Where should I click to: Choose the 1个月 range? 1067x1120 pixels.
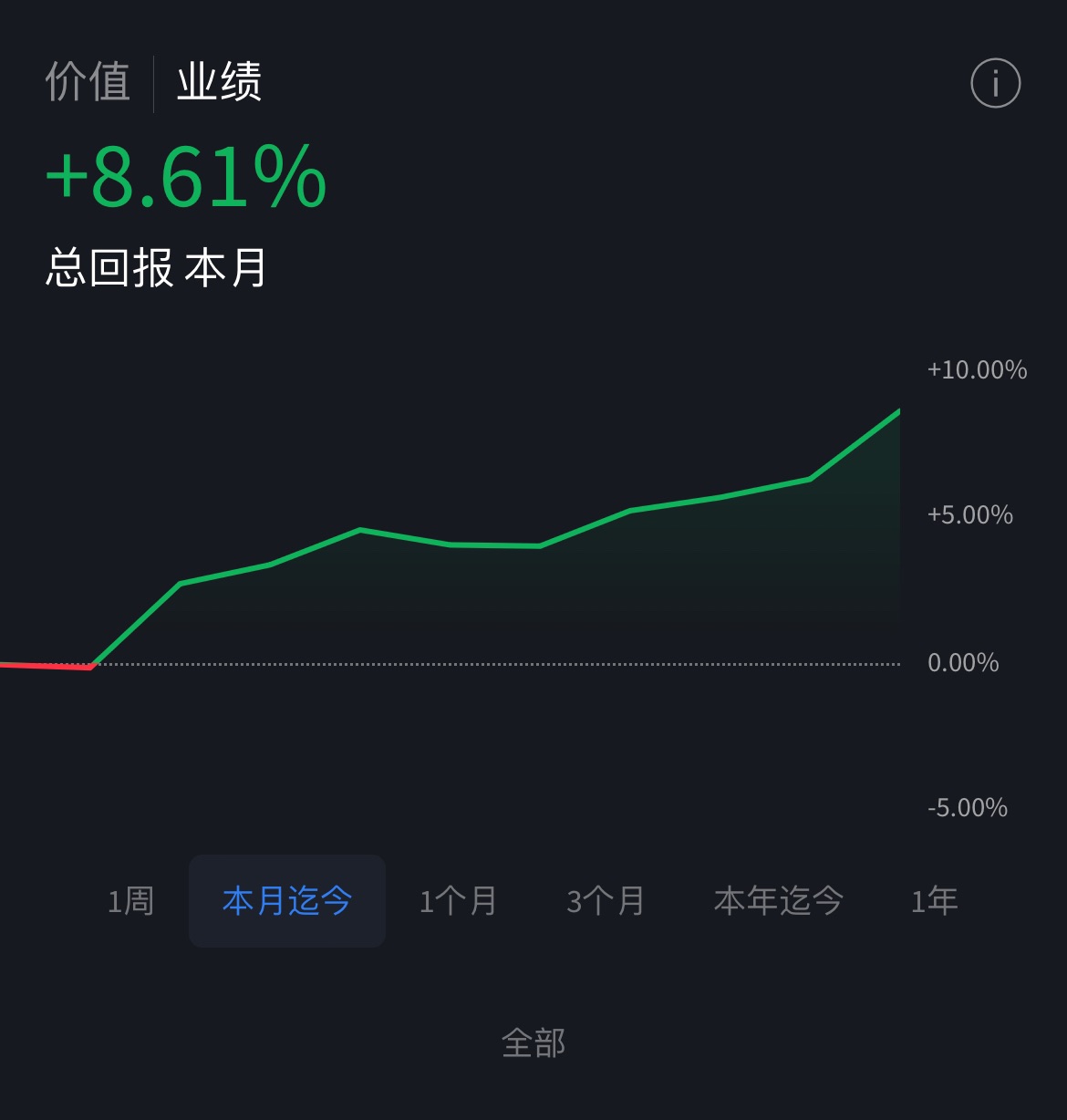458,901
